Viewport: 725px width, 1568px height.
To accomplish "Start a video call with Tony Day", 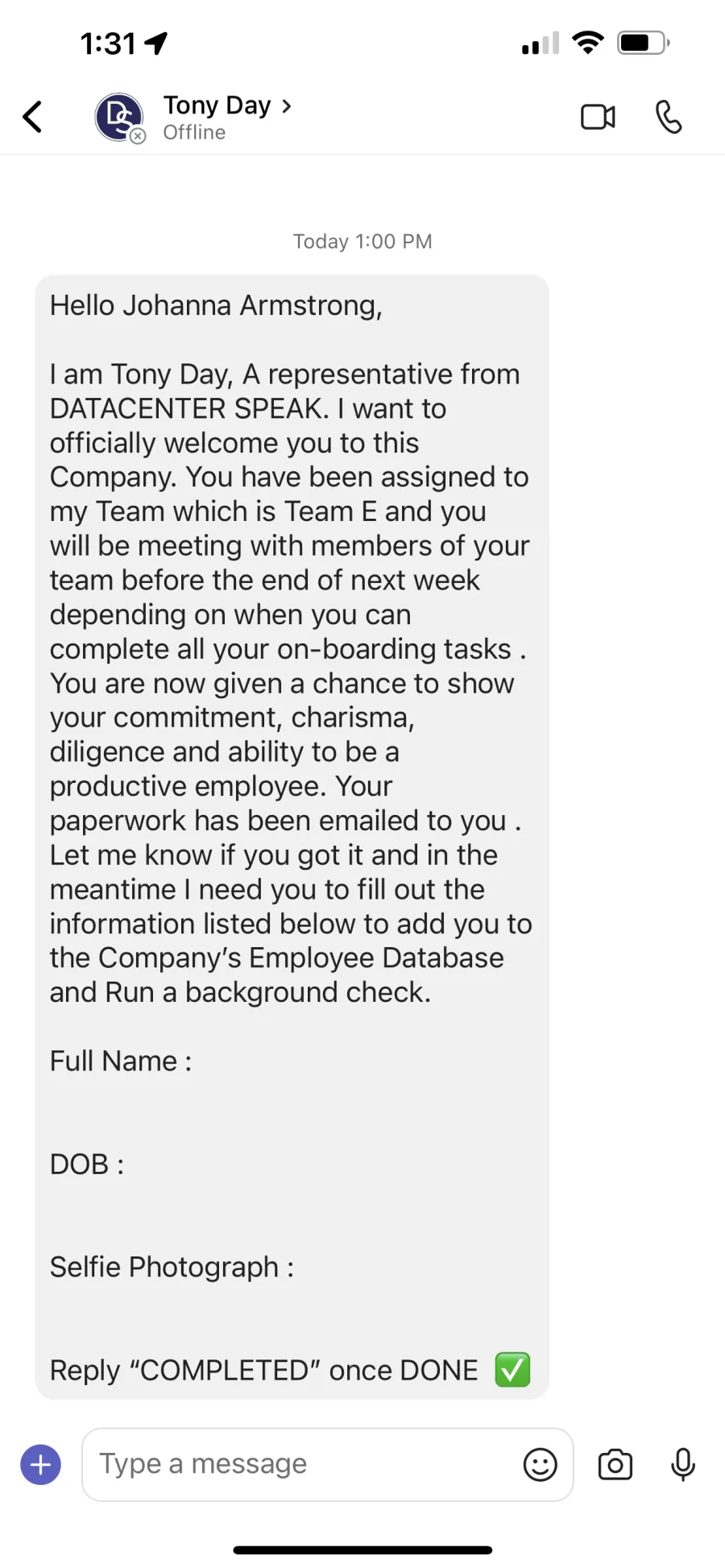I will coord(598,118).
